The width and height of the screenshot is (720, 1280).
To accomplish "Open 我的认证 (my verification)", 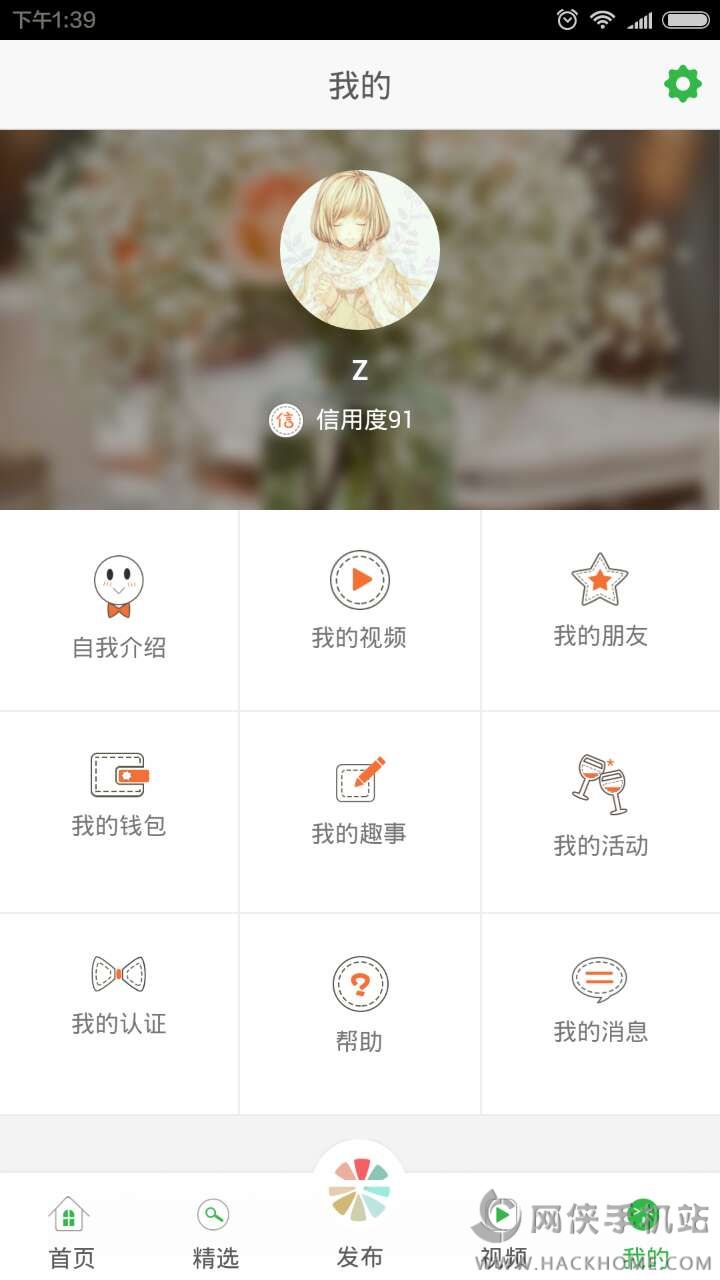I will coord(119,994).
